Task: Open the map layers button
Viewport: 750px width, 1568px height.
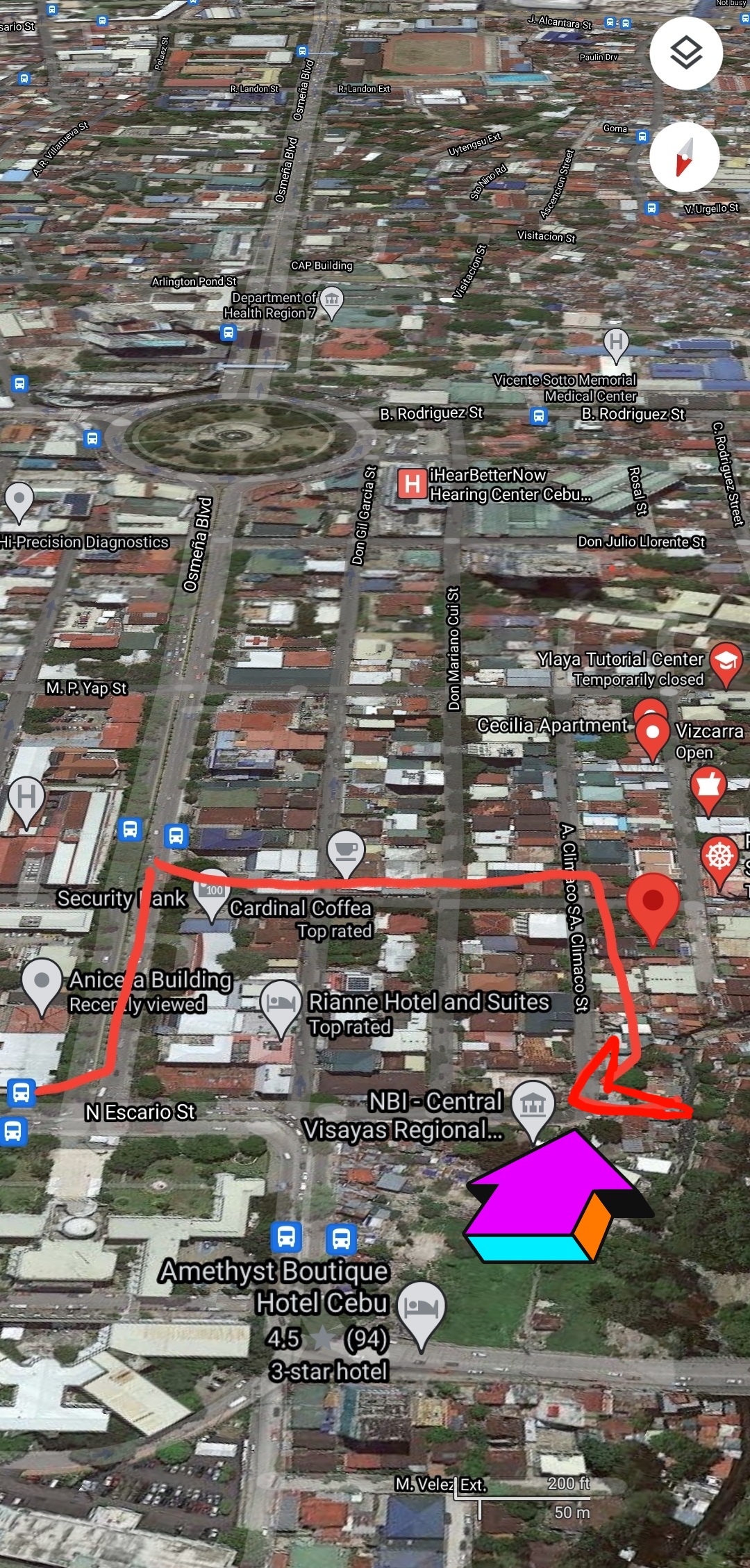Action: 686,53
